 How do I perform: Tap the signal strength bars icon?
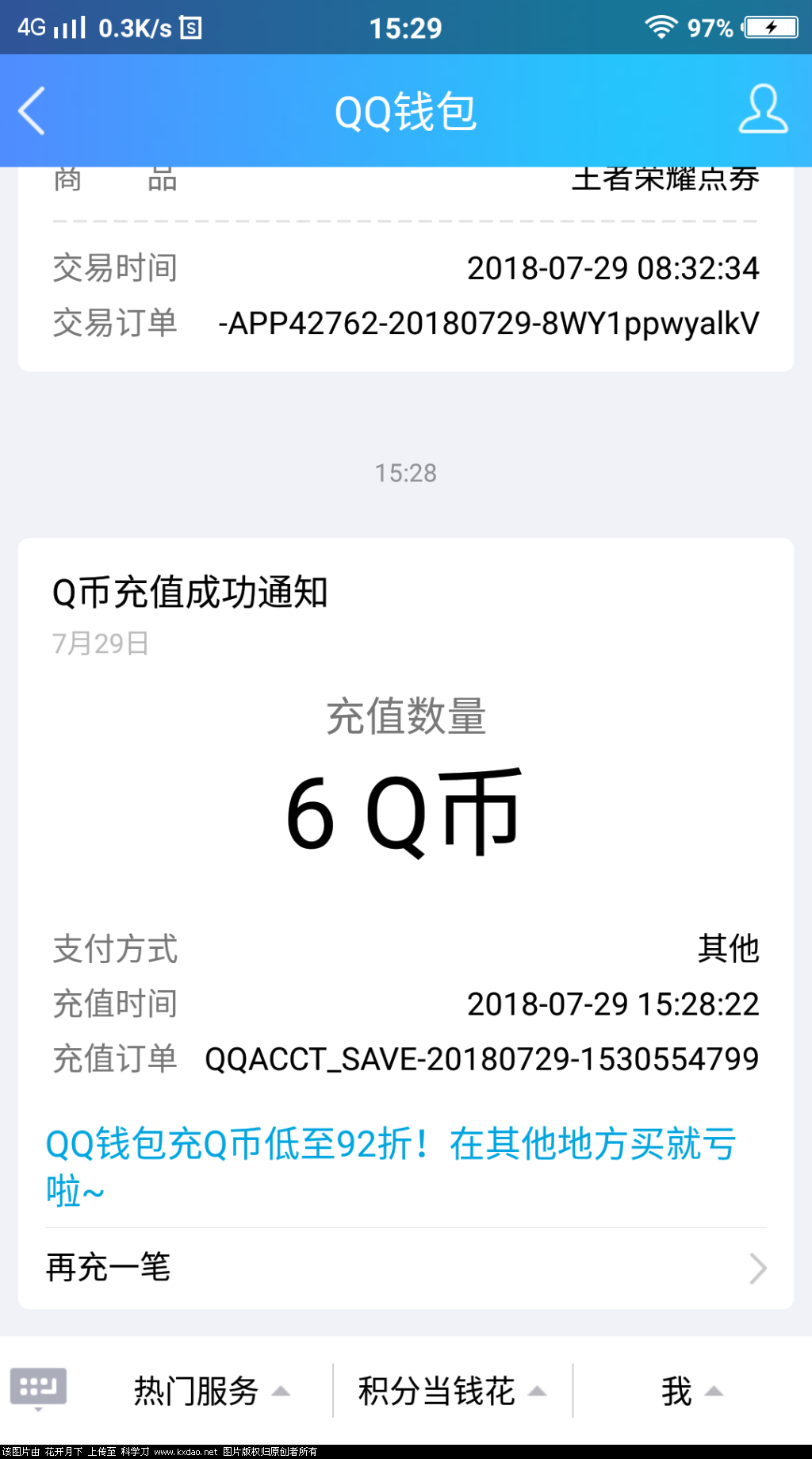click(x=70, y=26)
